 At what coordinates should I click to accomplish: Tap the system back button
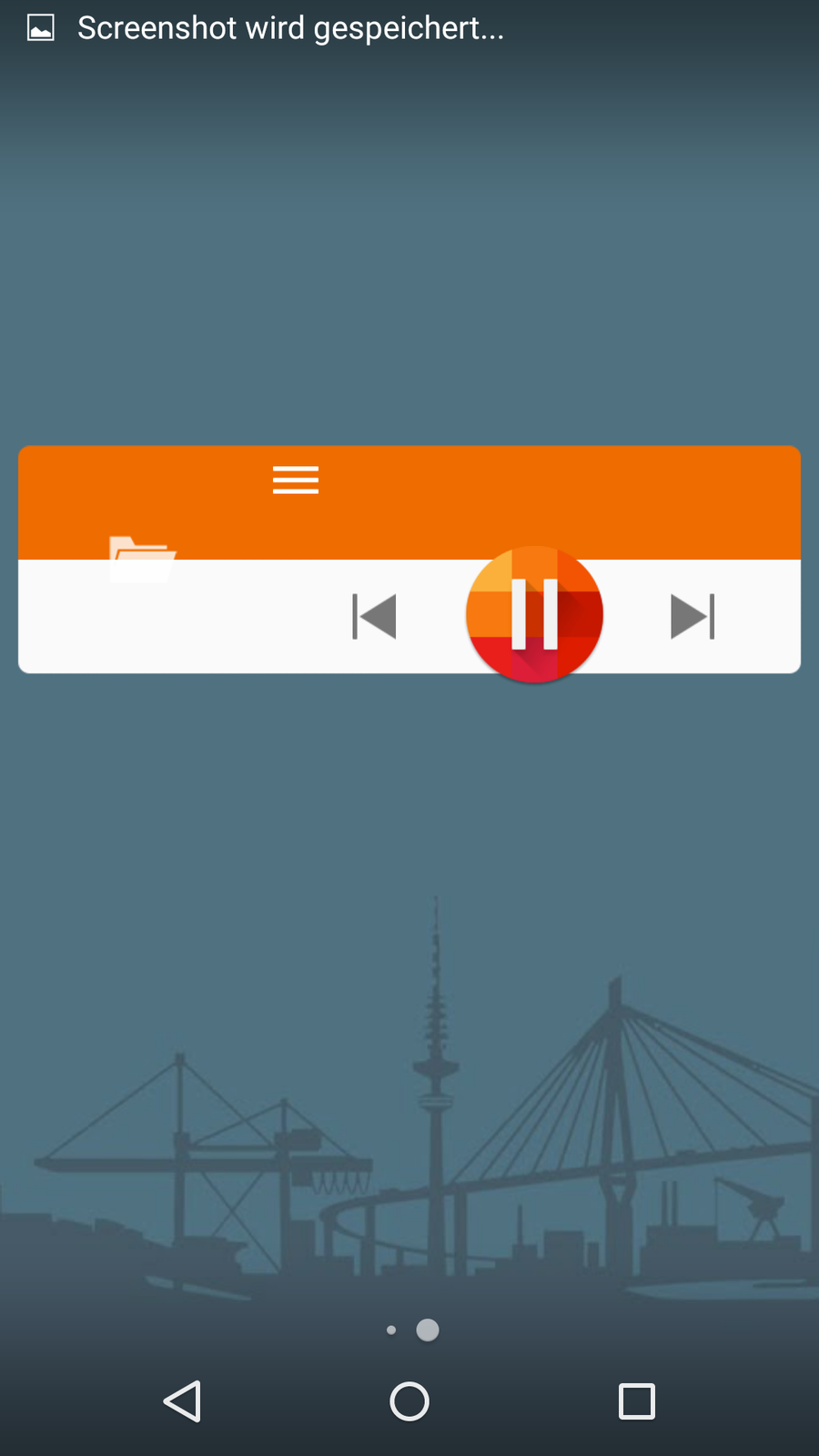(x=182, y=1401)
